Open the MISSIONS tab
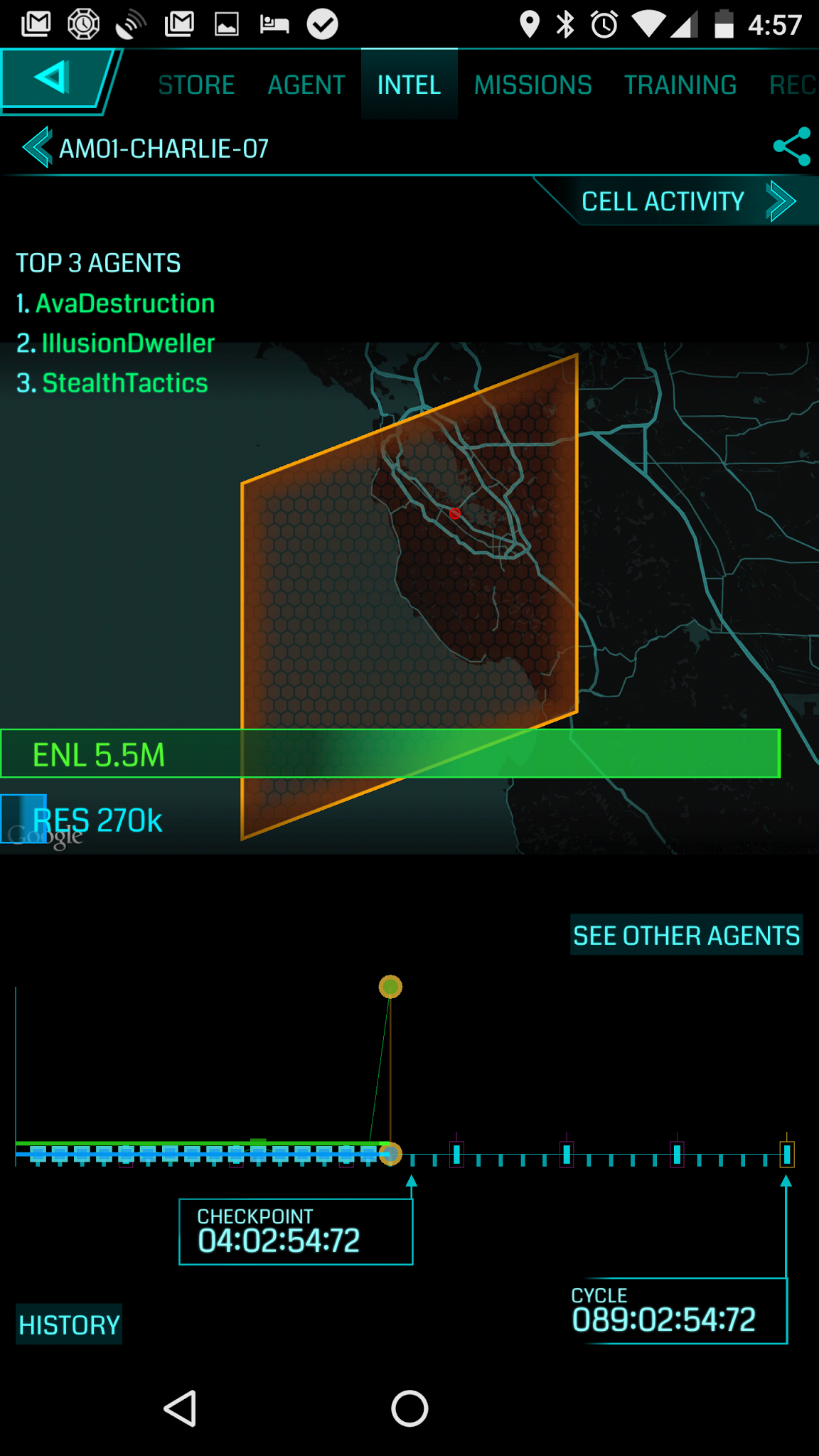 (533, 85)
